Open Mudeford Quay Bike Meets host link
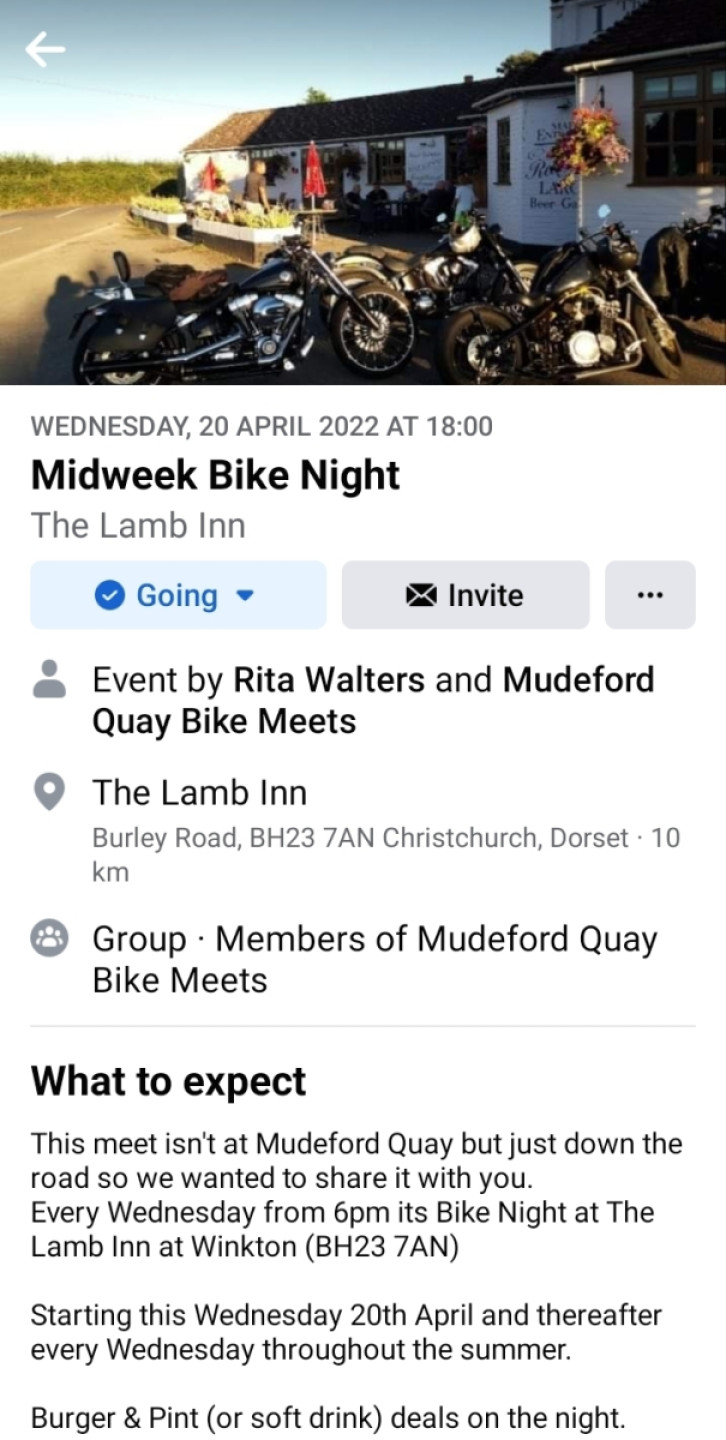The image size is (726, 1440). point(373,700)
